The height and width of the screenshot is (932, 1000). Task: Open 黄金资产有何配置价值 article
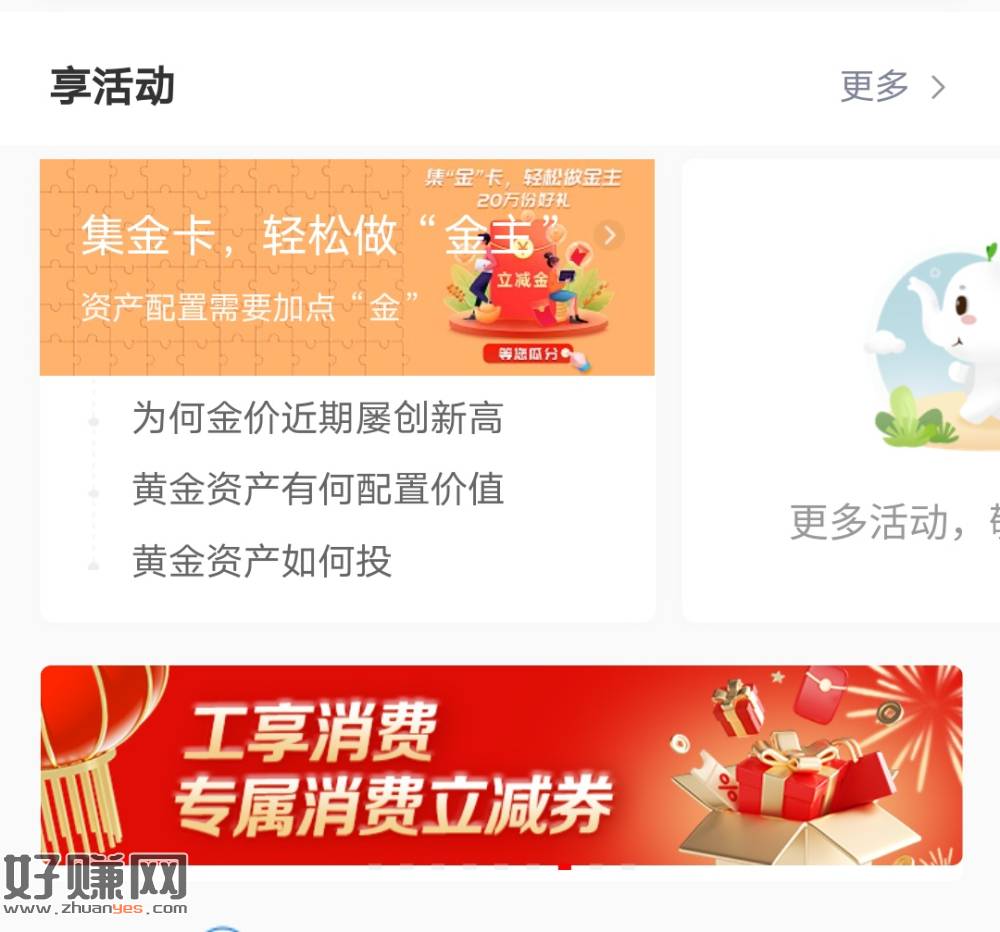pos(317,490)
